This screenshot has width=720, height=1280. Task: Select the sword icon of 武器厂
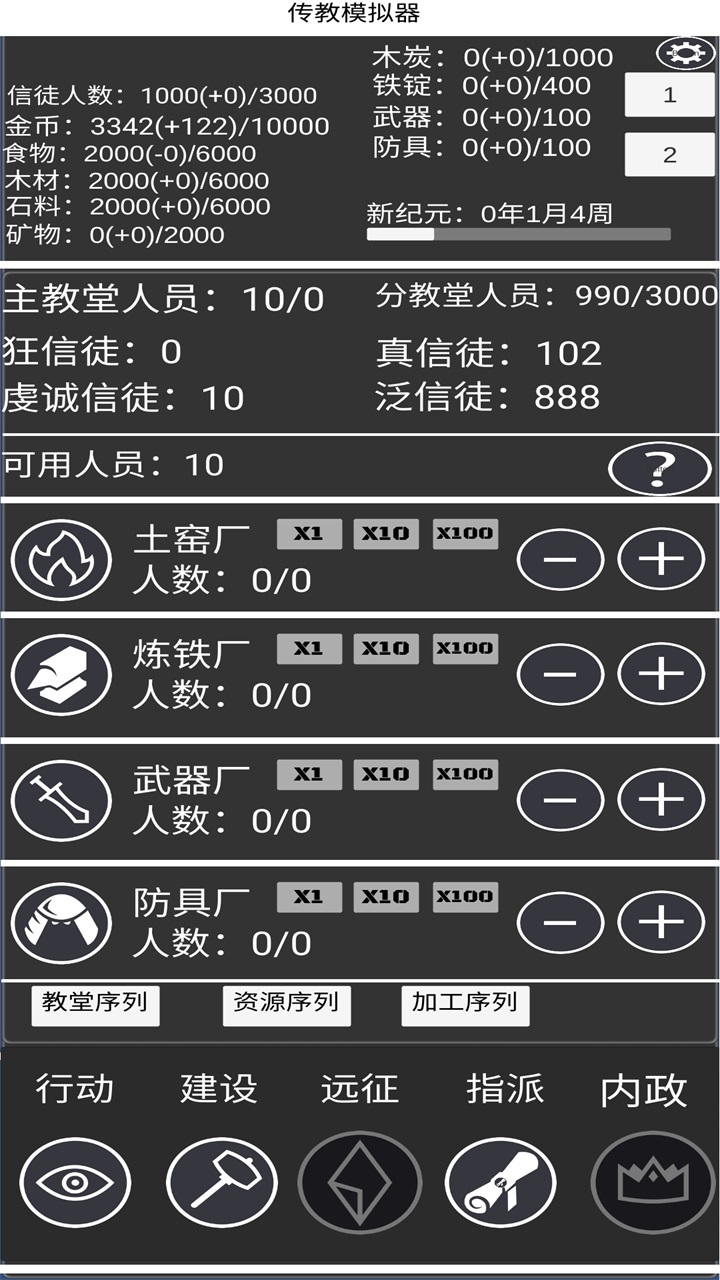[57, 800]
